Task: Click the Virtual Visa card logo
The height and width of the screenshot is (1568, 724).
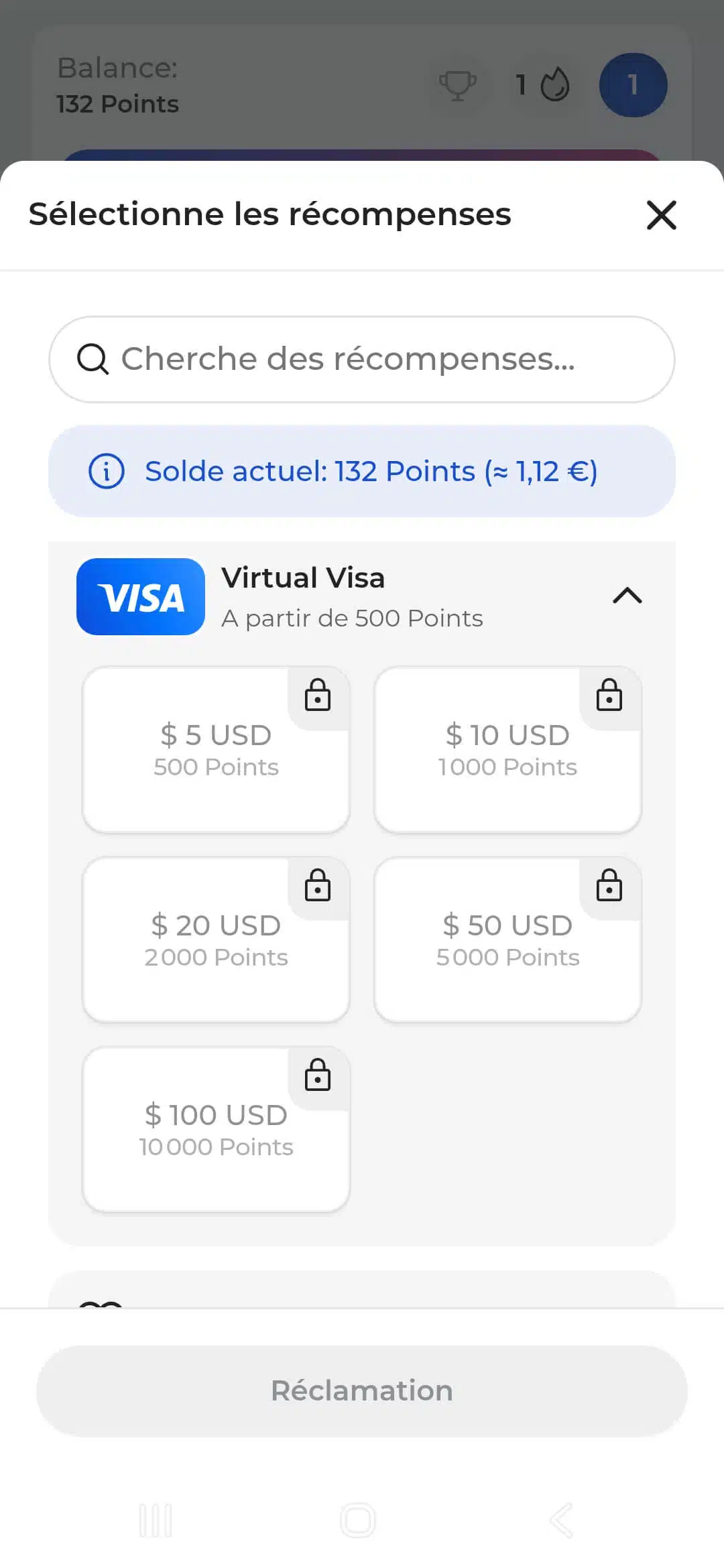Action: tap(140, 596)
